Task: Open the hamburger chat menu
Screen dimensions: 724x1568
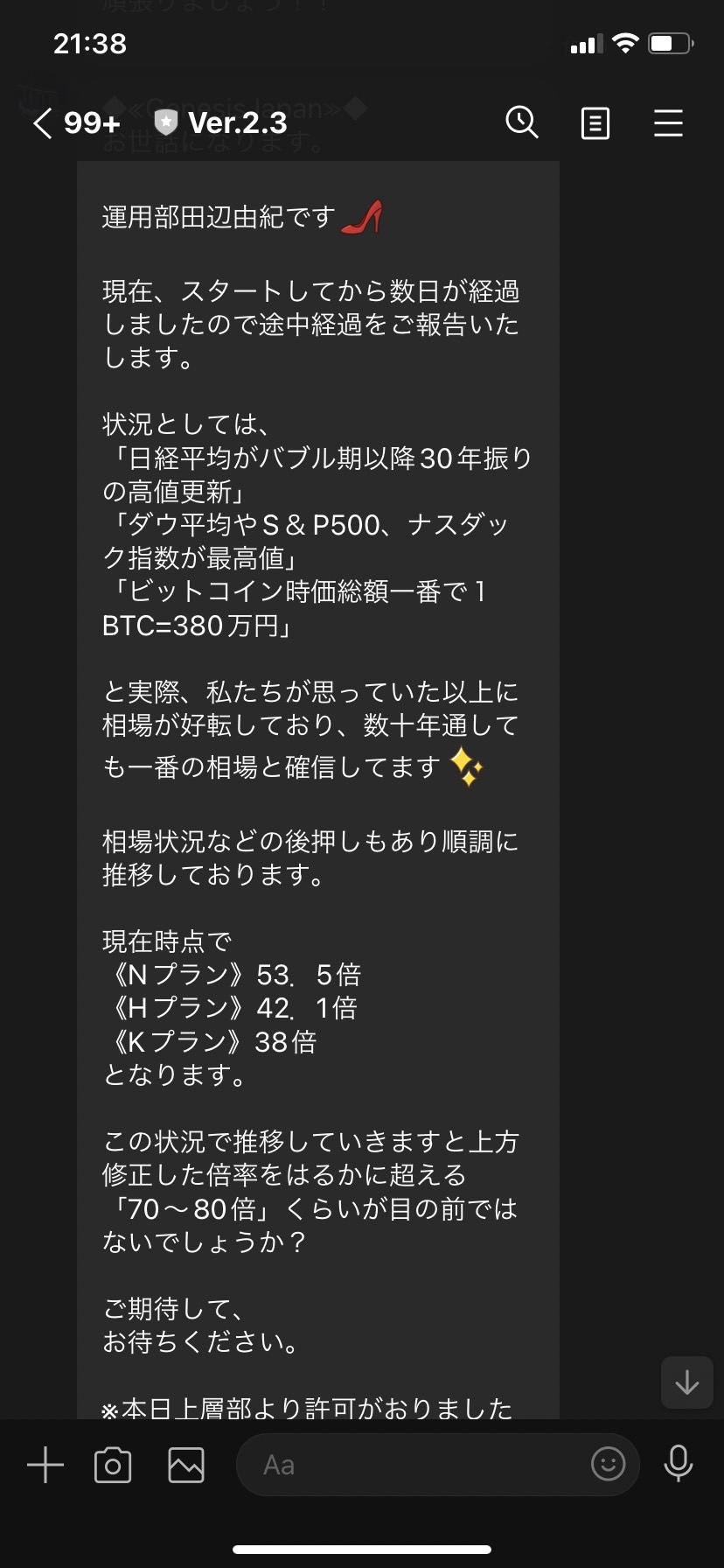Action: (668, 122)
